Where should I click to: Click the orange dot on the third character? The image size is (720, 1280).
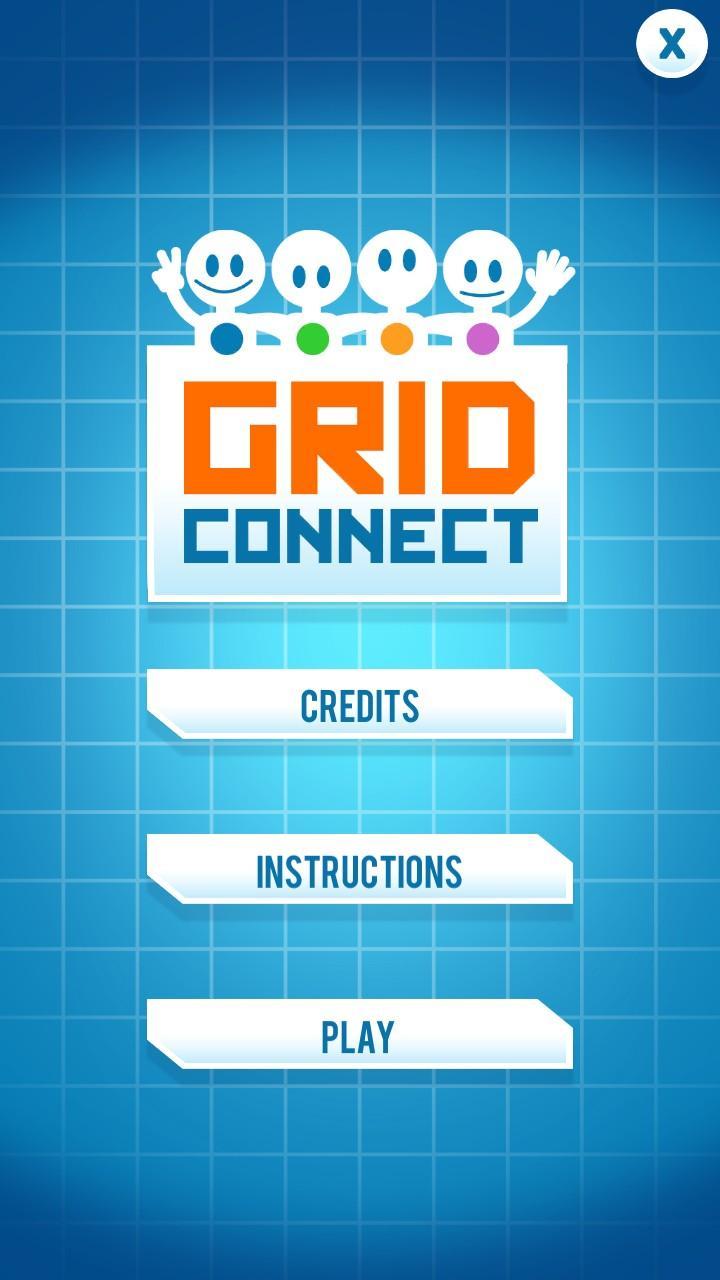point(397,341)
